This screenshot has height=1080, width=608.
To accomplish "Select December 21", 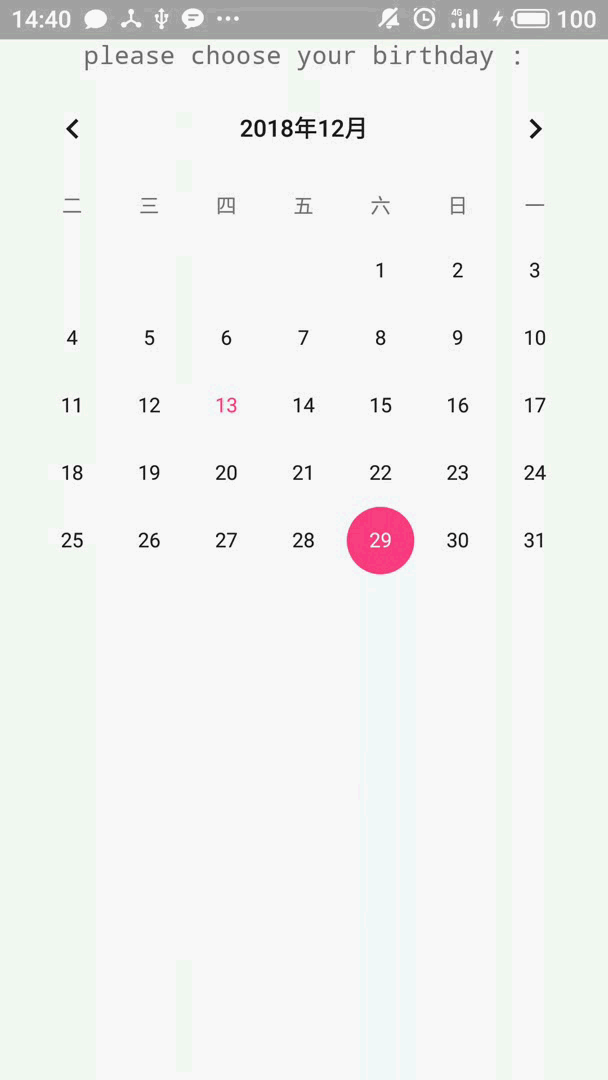I will (x=303, y=473).
